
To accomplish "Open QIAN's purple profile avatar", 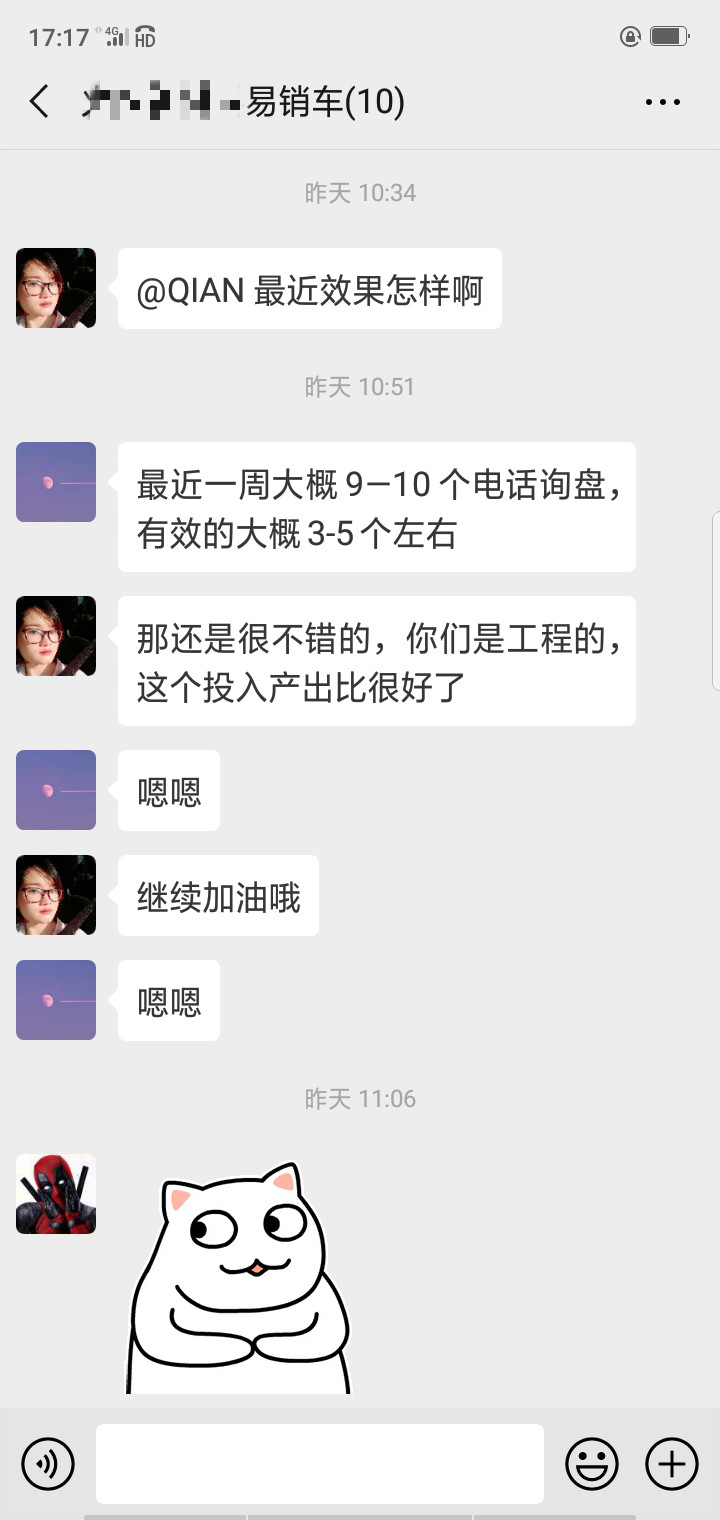I will (x=55, y=482).
